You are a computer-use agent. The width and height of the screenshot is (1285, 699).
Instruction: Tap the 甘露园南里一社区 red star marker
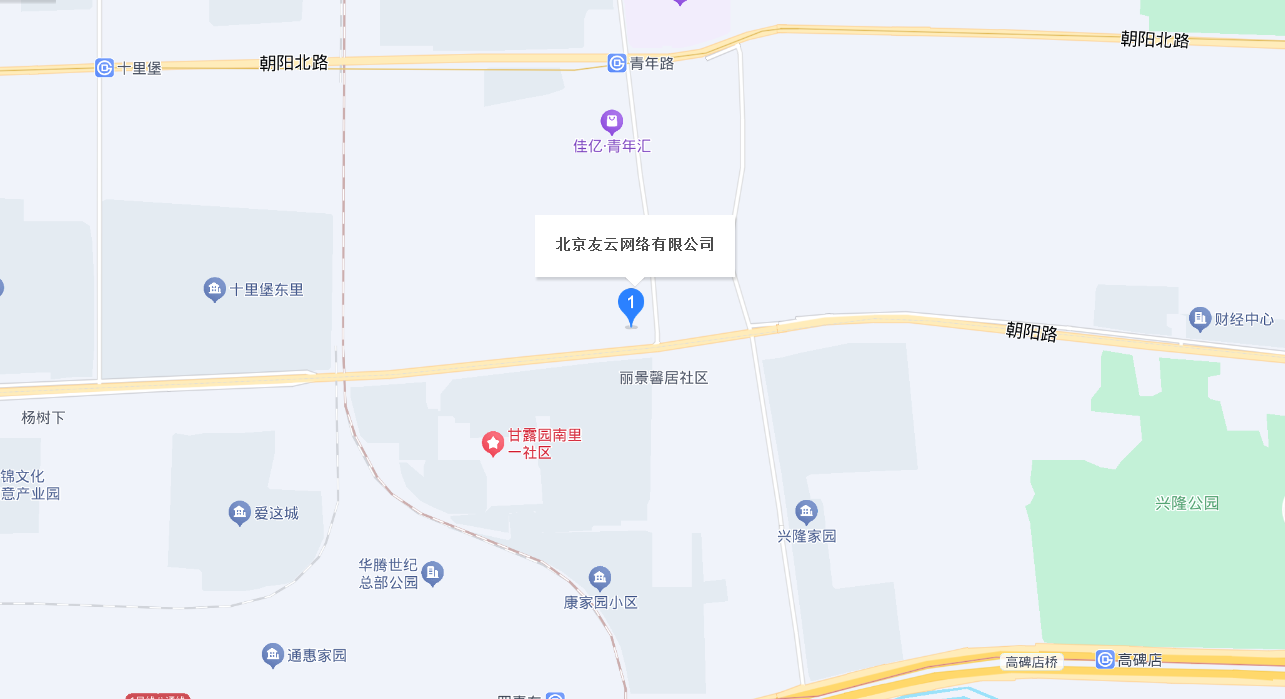[x=492, y=443]
